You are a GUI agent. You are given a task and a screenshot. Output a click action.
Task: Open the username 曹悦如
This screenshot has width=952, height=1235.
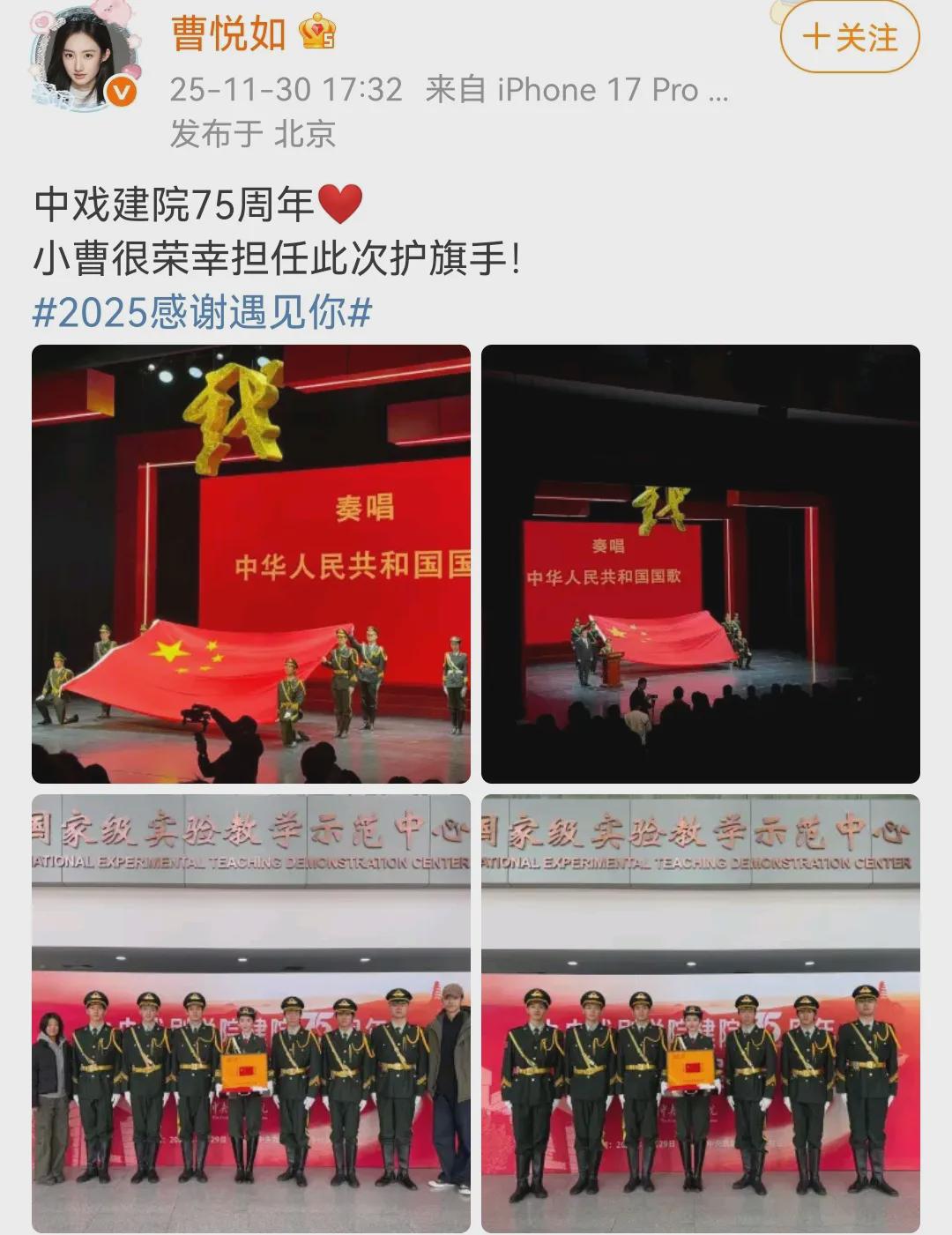228,33
